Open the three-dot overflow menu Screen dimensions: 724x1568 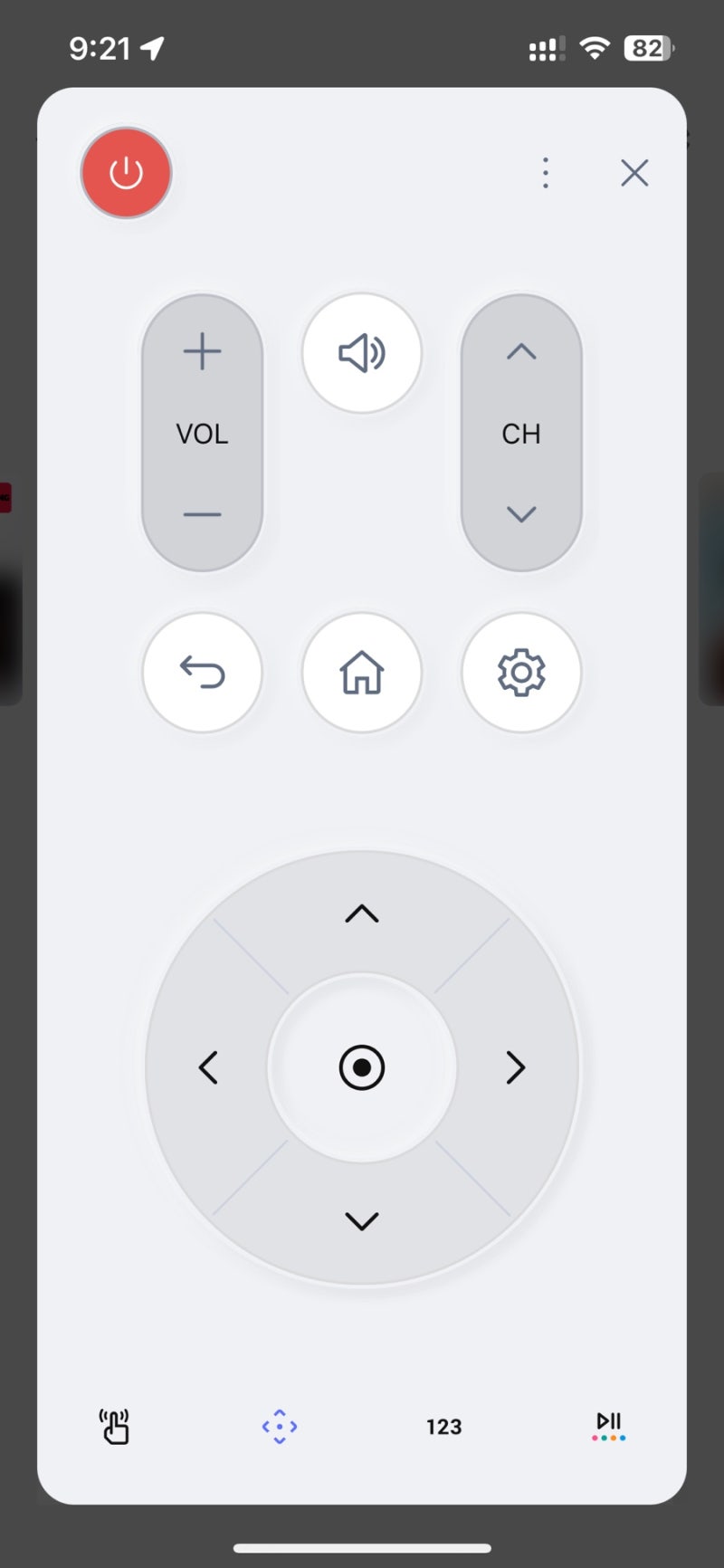[545, 172]
